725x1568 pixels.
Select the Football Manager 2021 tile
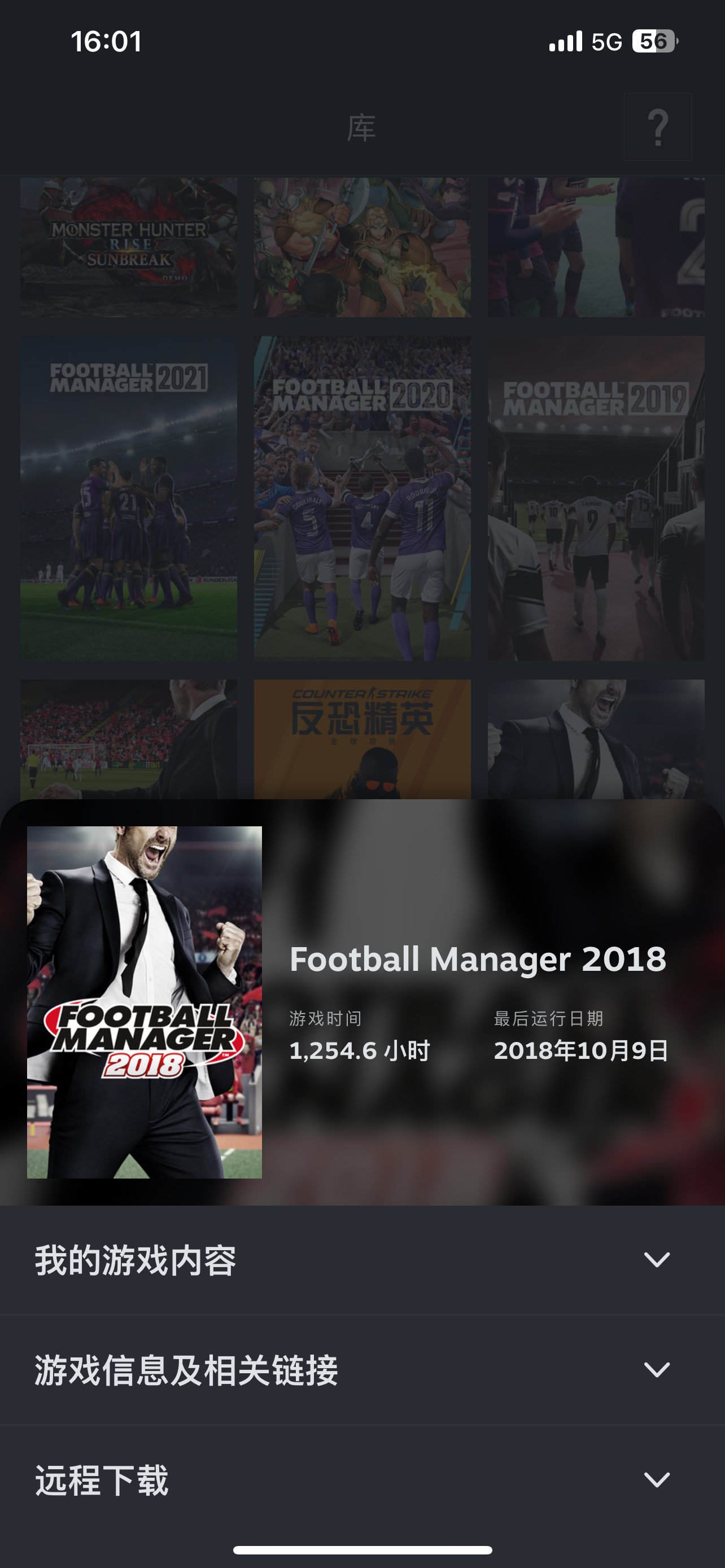pos(128,498)
